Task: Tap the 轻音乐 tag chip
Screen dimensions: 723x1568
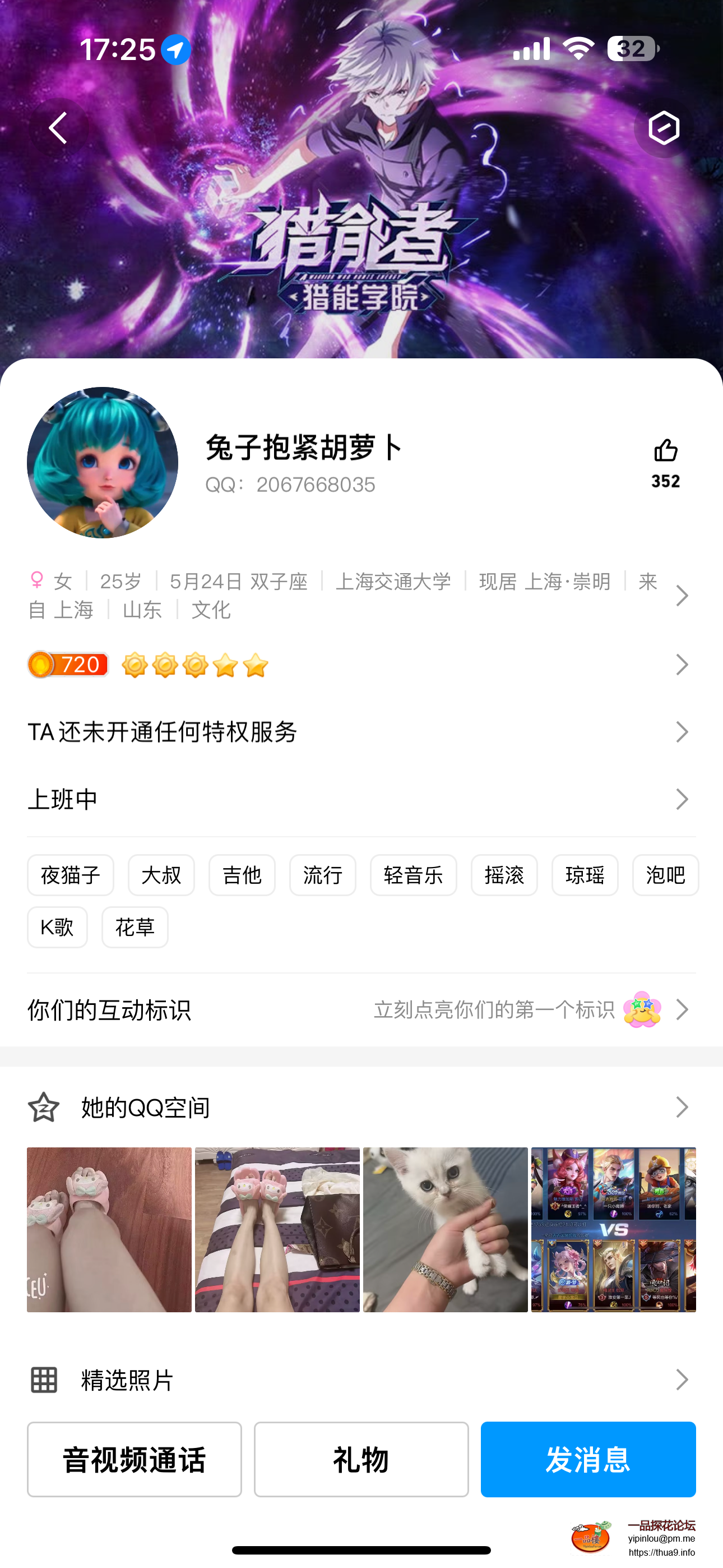Action: [413, 875]
